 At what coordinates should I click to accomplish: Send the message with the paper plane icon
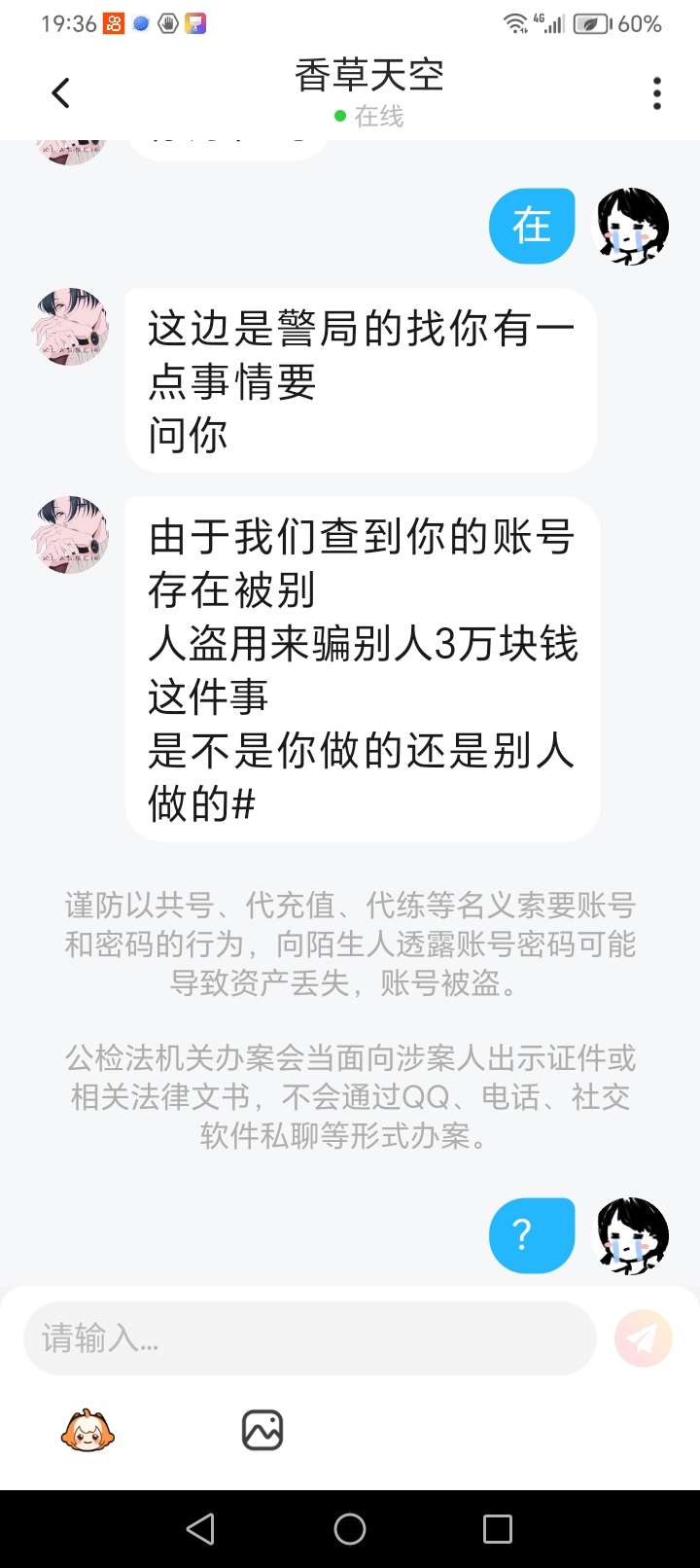pos(643,1338)
